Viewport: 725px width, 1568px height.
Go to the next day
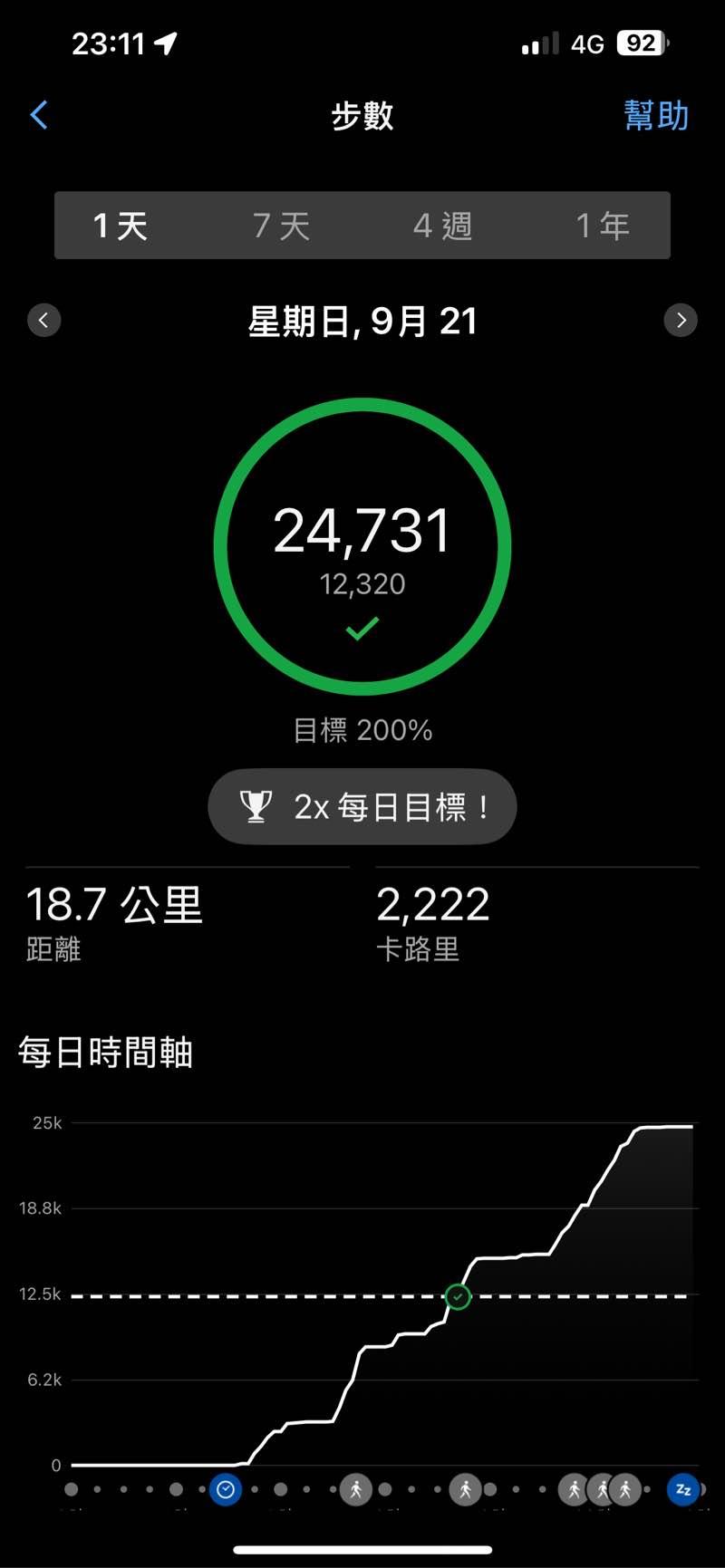pos(681,320)
